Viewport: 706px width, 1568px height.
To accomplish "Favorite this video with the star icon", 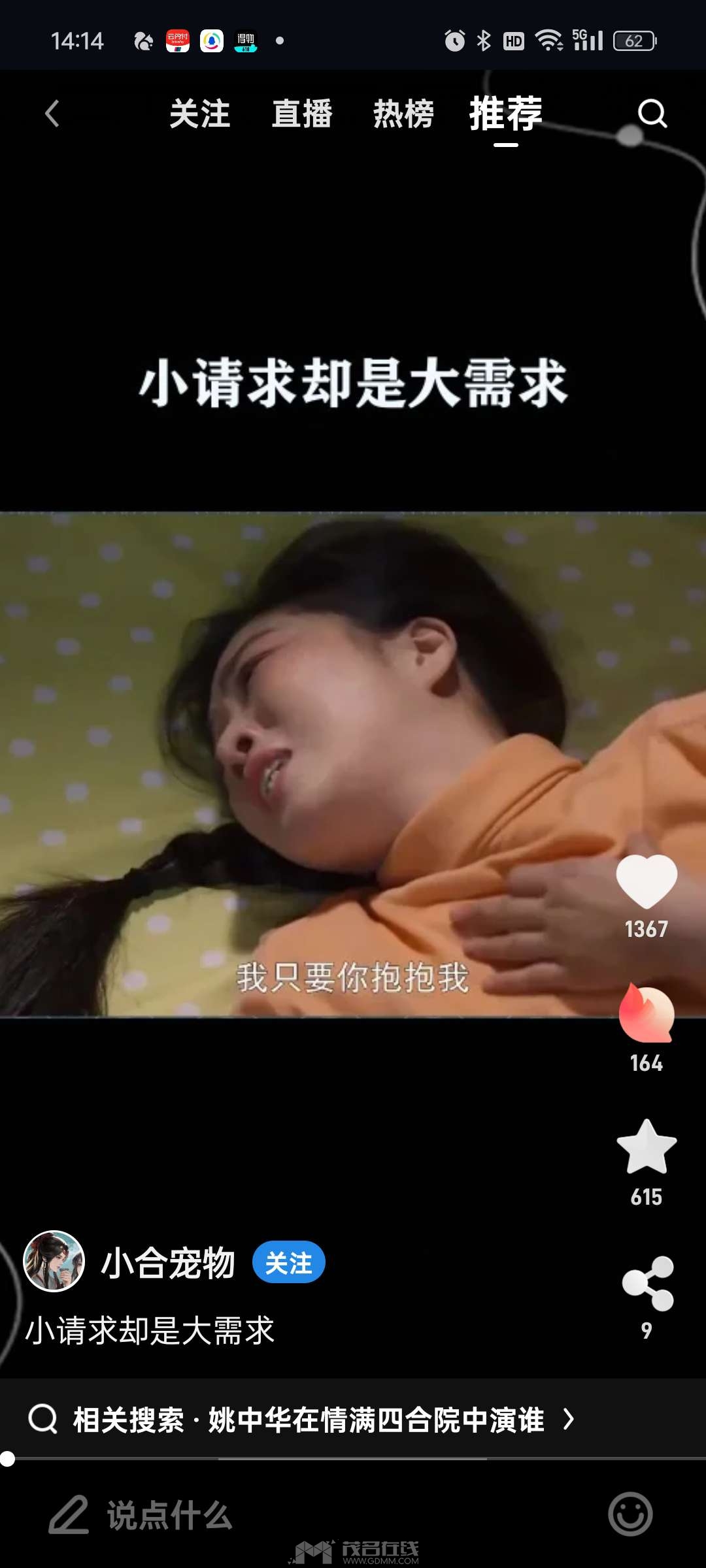I will (x=647, y=1147).
